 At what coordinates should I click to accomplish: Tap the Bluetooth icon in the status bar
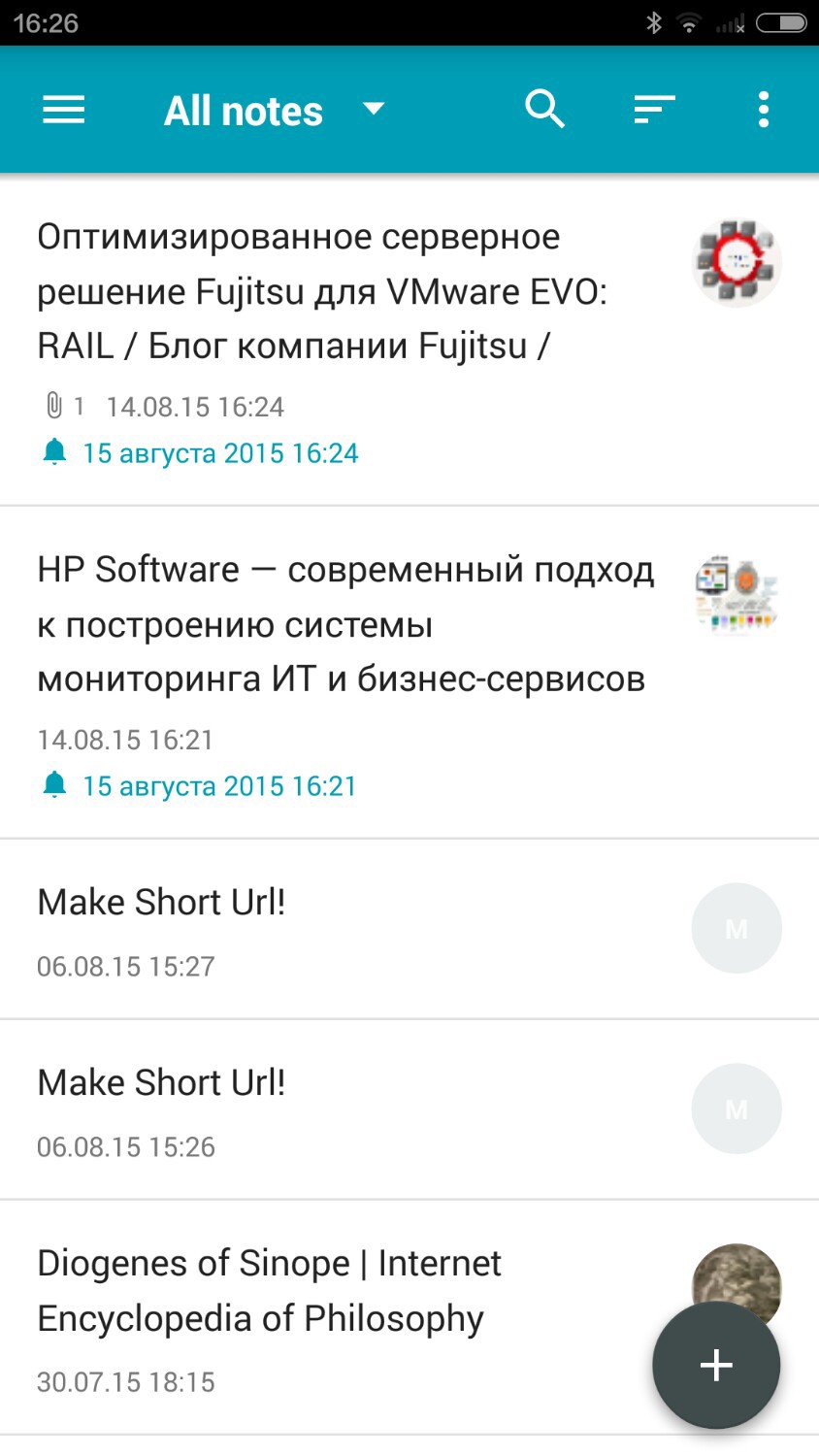tap(656, 21)
